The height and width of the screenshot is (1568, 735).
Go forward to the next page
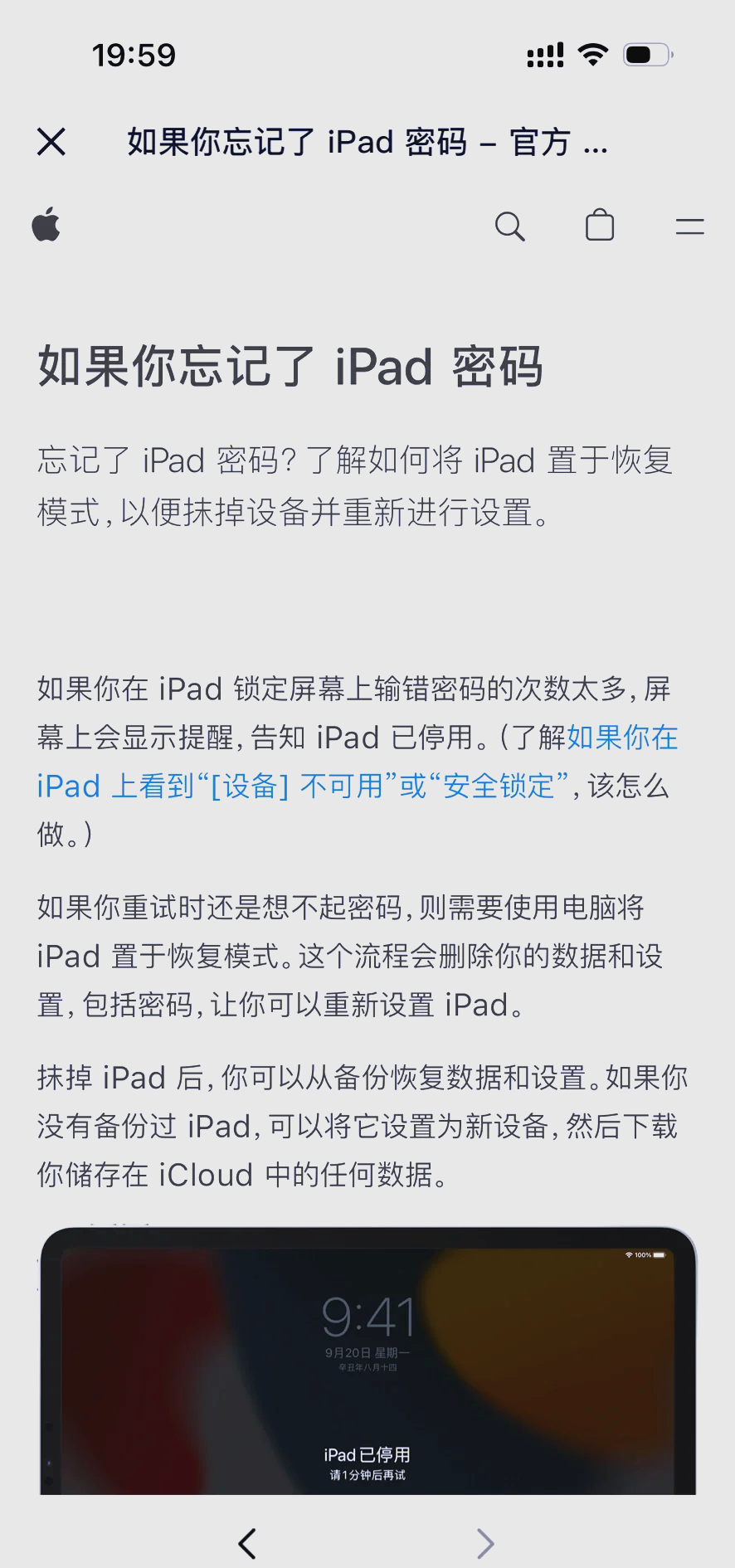tap(485, 1543)
